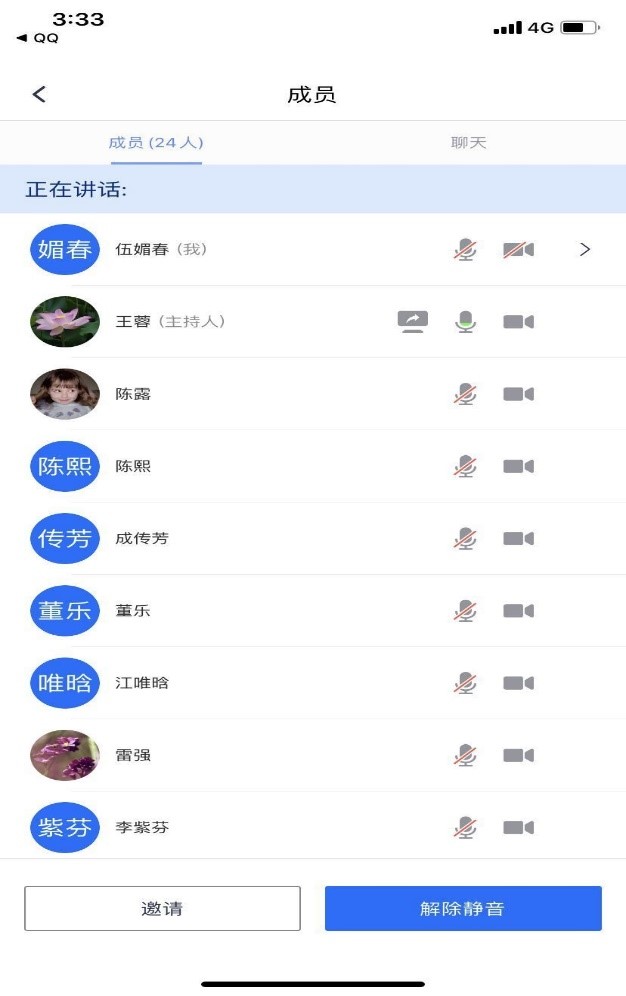Open 王蓉 (主持人) member row
Image resolution: width=626 pixels, height=996 pixels.
170,322
